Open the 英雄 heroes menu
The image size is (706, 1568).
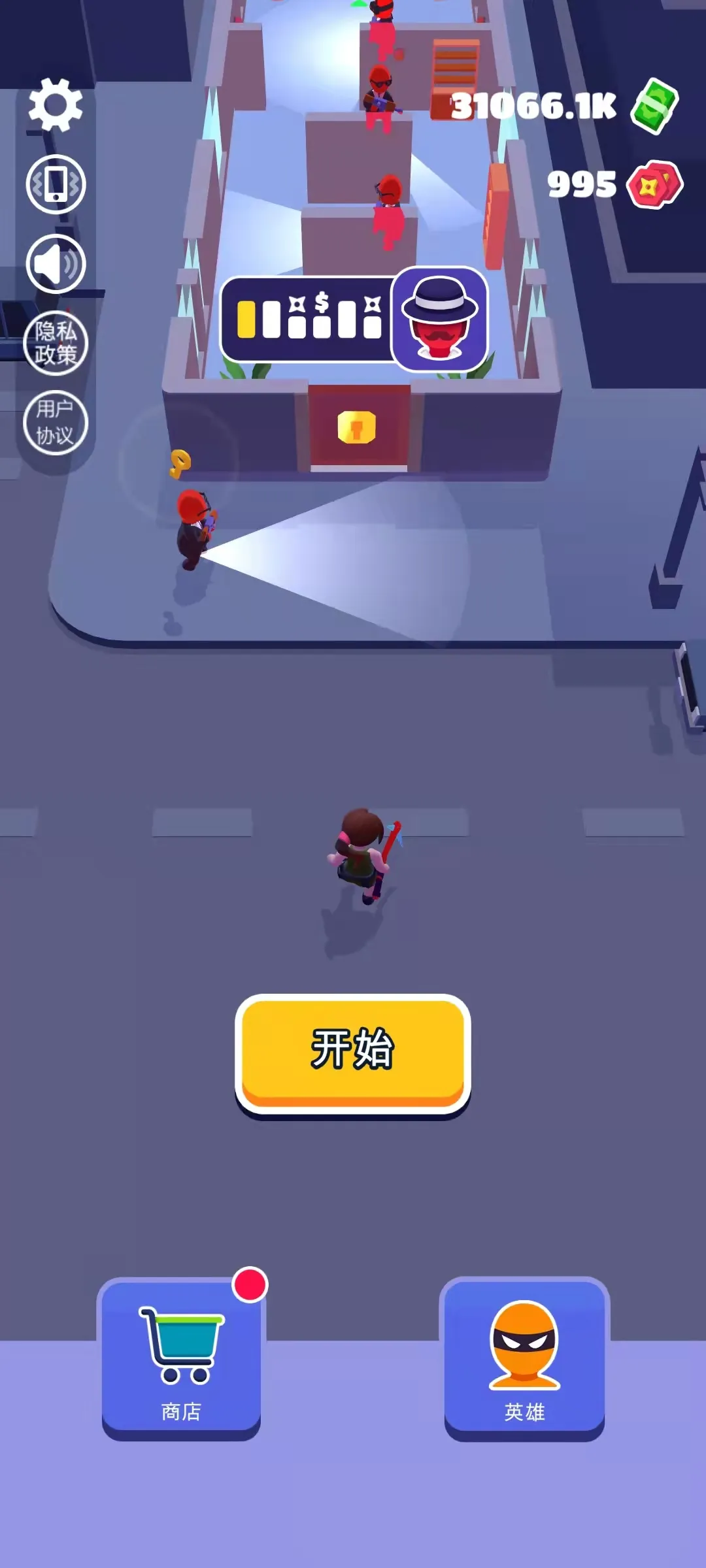[x=524, y=1359]
